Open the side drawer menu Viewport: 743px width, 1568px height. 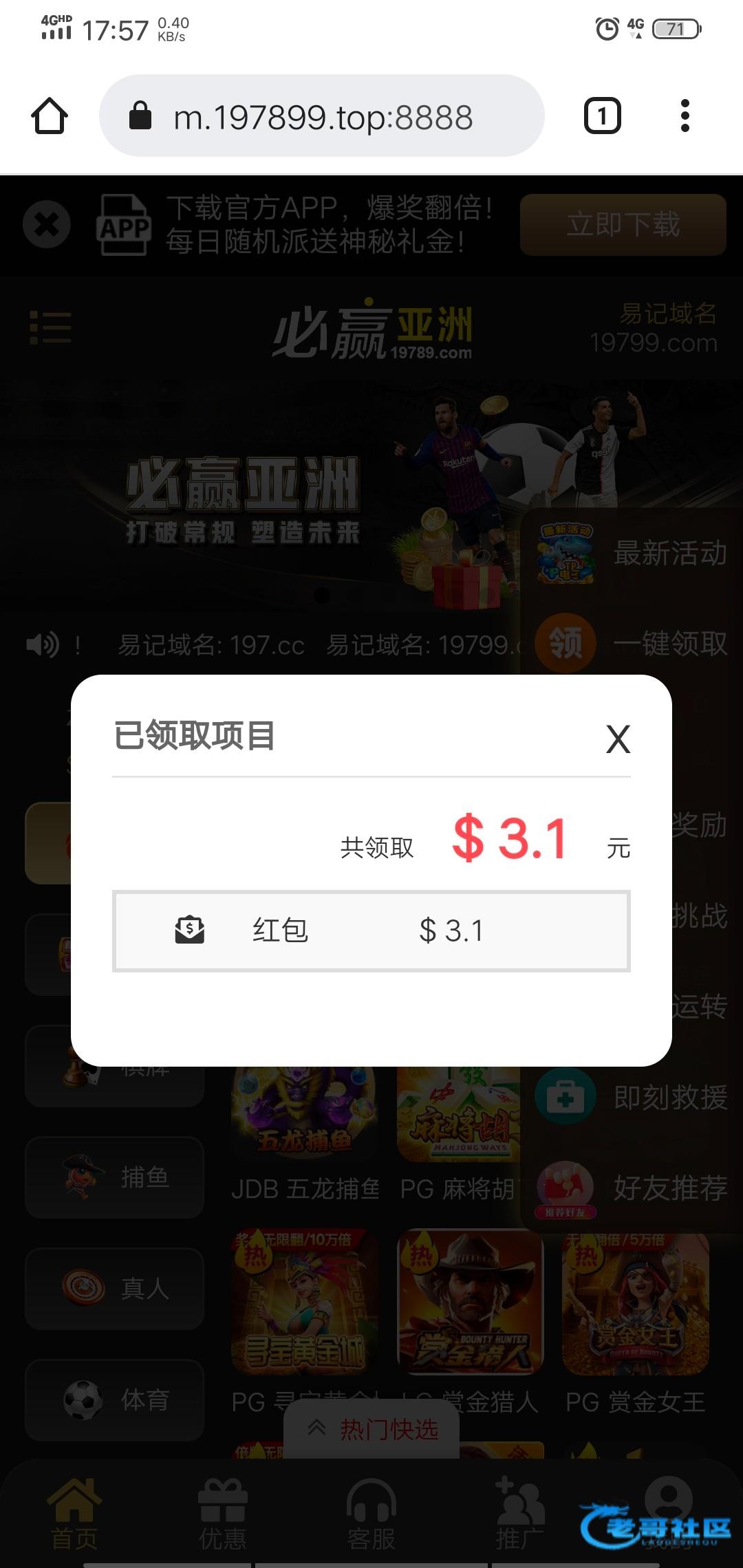51,327
